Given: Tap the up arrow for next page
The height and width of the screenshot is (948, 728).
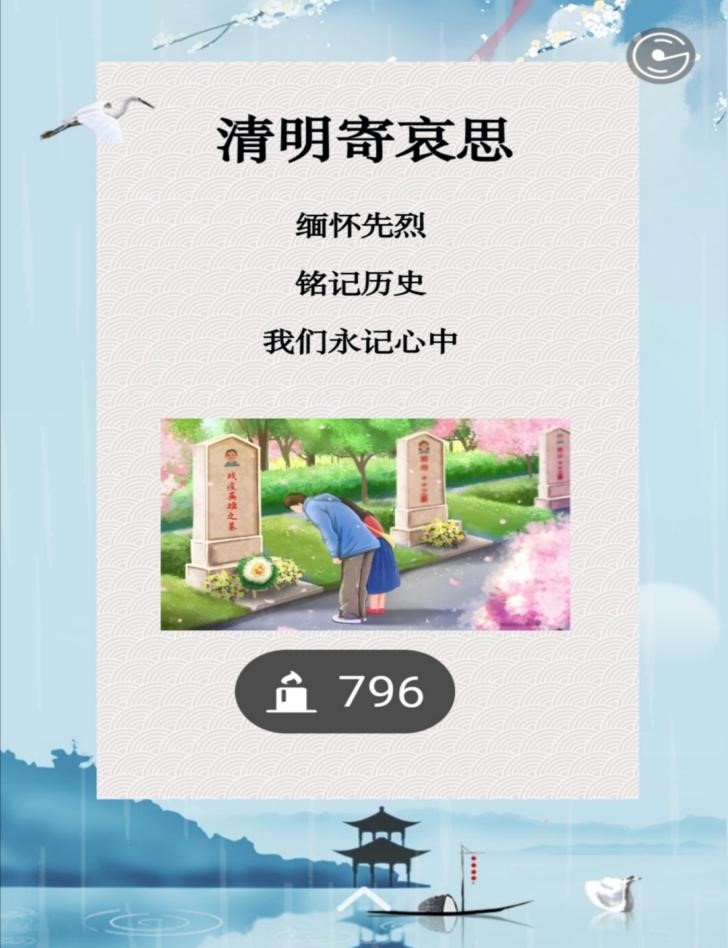Looking at the screenshot, I should (363, 899).
